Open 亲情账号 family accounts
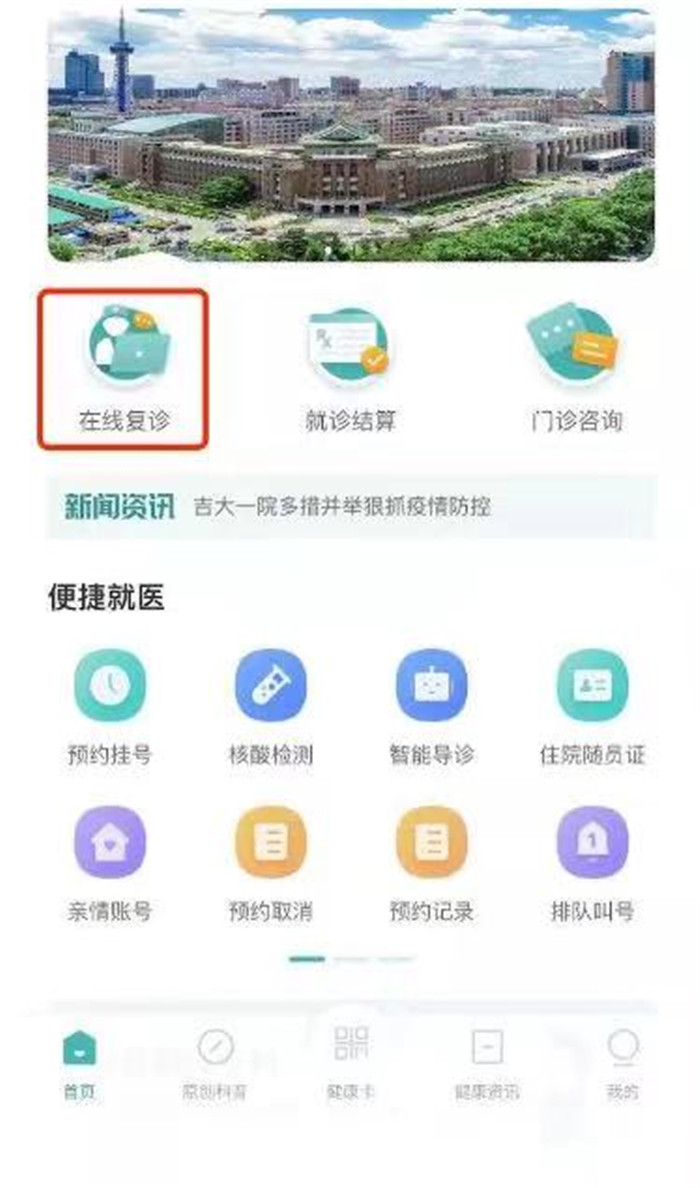Screen dimensions: 700x1188 click(110, 862)
